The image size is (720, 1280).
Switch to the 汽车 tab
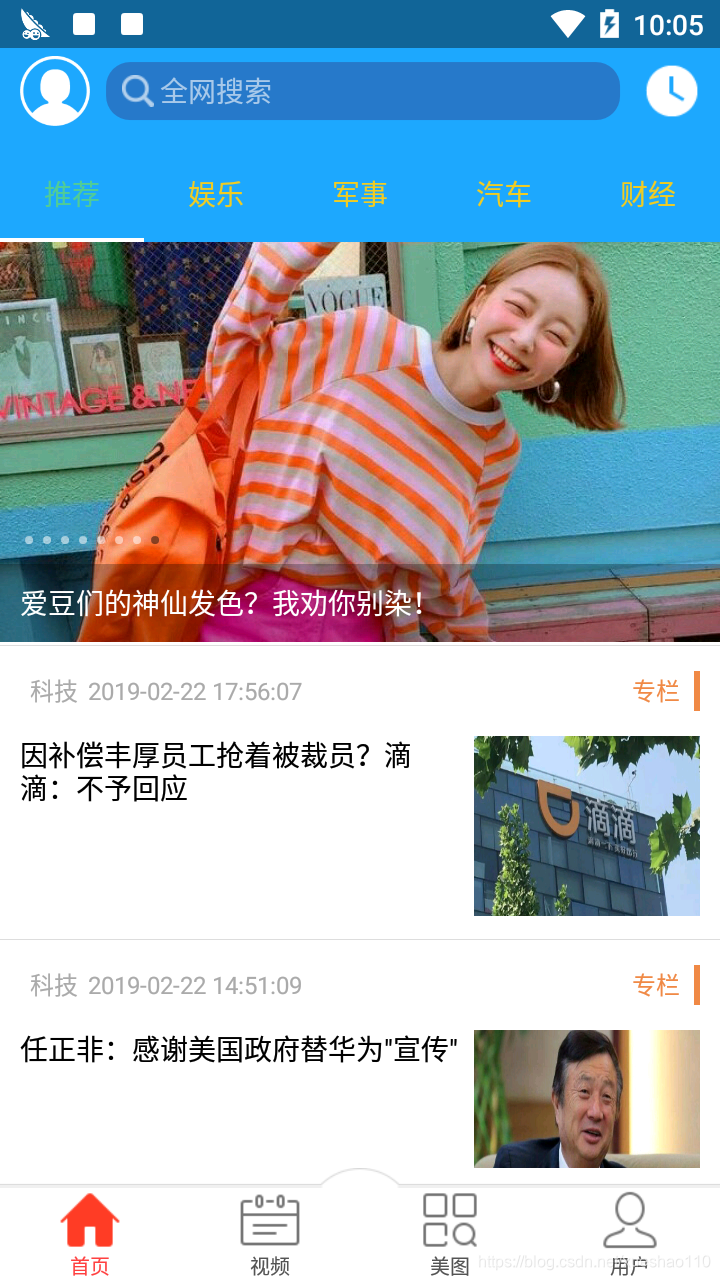pos(504,194)
